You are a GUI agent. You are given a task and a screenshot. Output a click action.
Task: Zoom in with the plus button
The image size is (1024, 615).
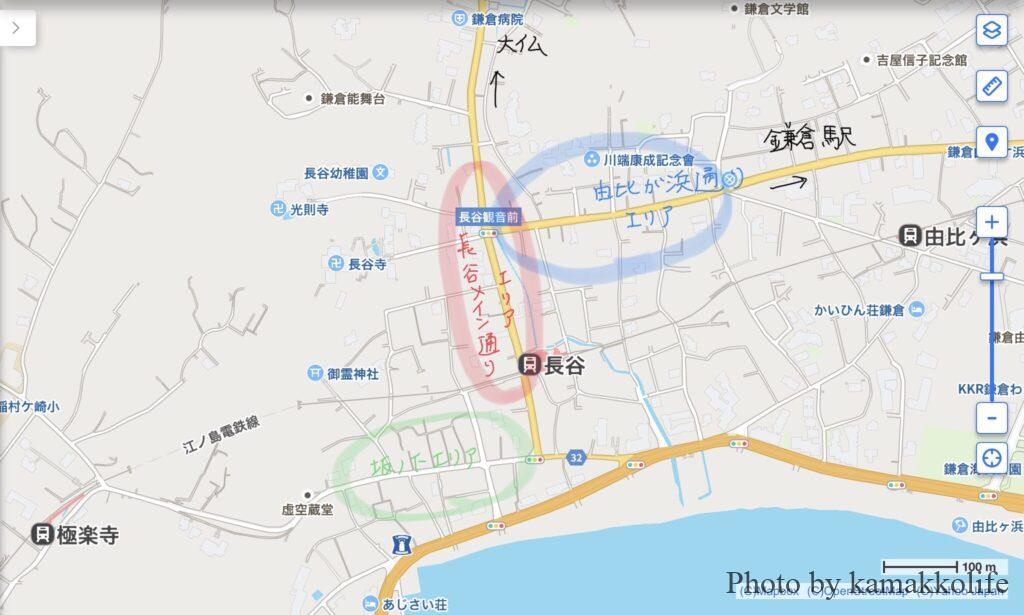point(991,221)
